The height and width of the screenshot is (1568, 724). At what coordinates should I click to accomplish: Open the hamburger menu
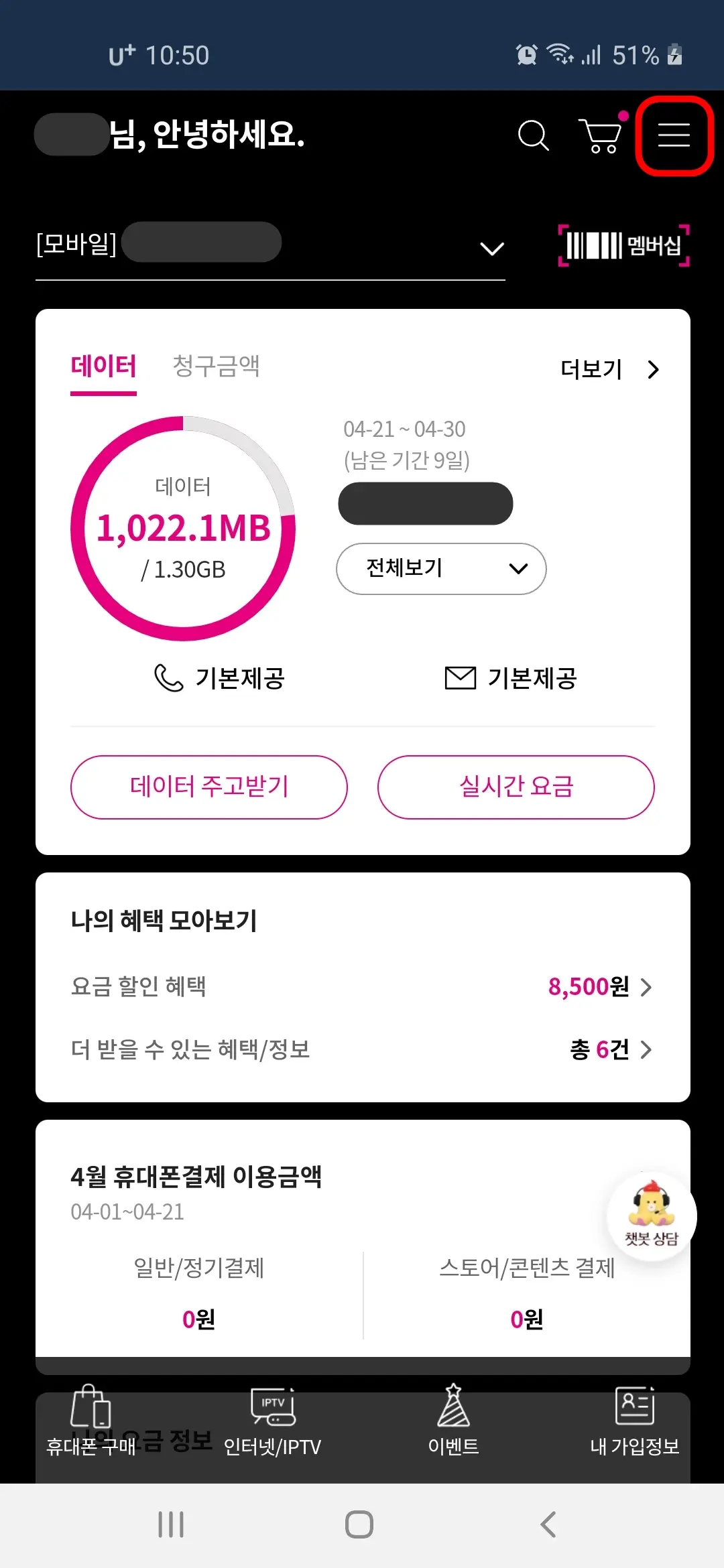click(672, 136)
